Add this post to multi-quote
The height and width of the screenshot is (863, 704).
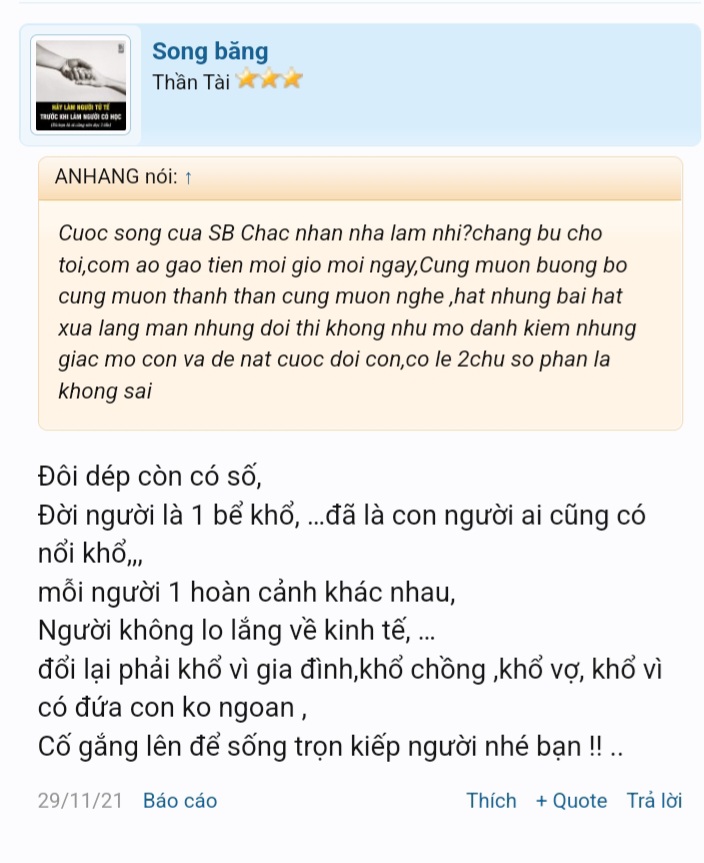[571, 800]
